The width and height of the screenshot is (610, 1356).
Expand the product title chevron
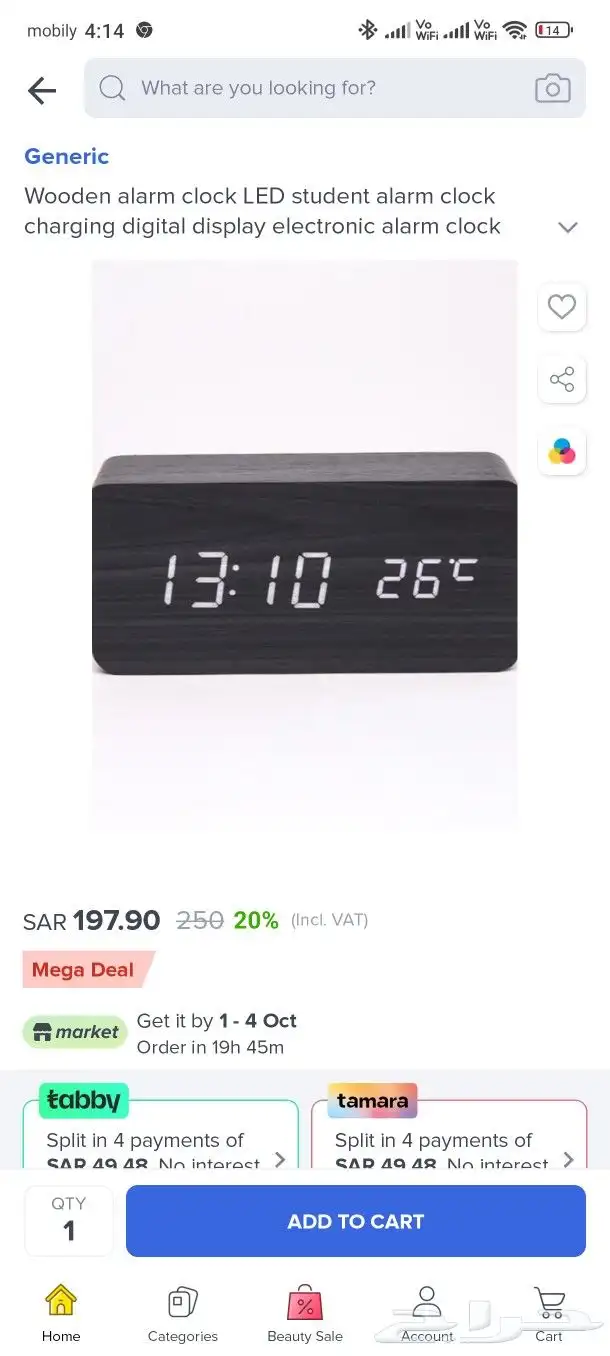click(567, 227)
